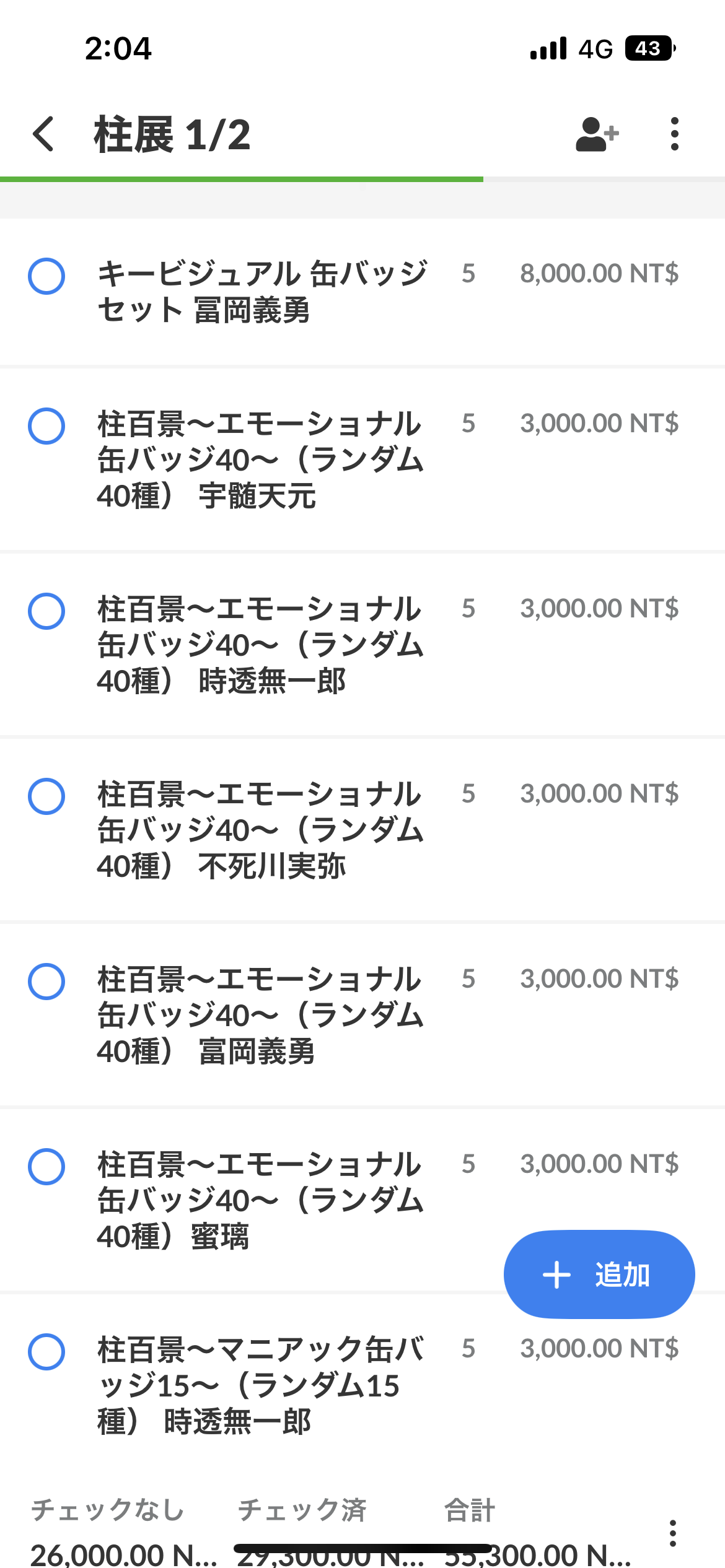Check off the エモーショナル缶バッジ 宇髄天元 item
The height and width of the screenshot is (1568, 725).
click(46, 426)
